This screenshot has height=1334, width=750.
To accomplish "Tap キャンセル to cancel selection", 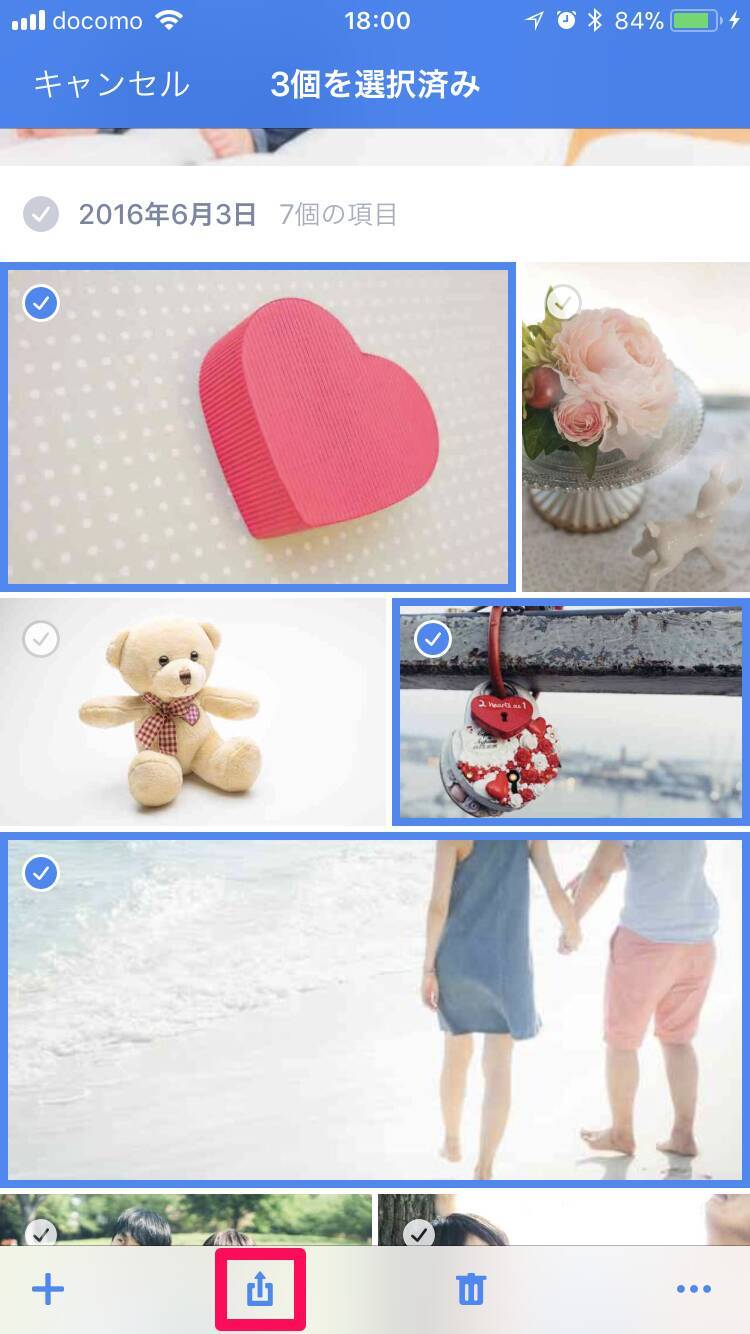I will pos(111,85).
